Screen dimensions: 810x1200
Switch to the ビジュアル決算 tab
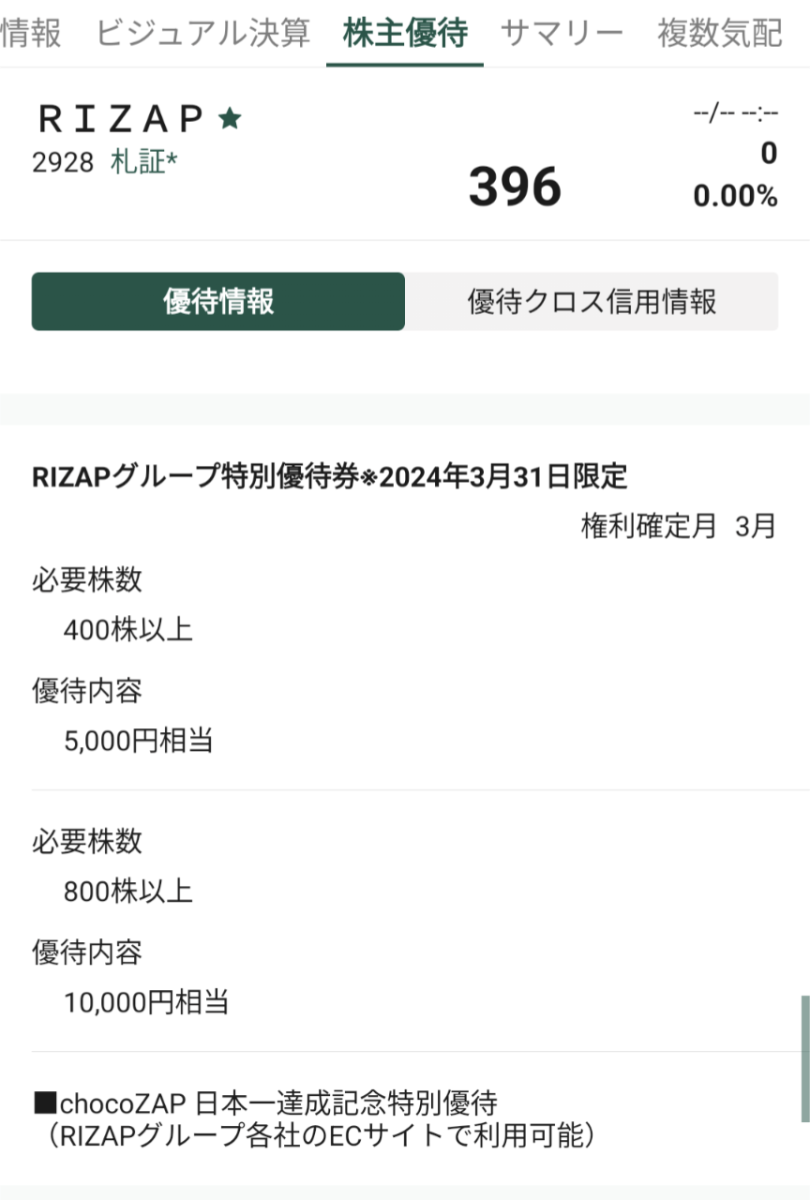pos(197,31)
